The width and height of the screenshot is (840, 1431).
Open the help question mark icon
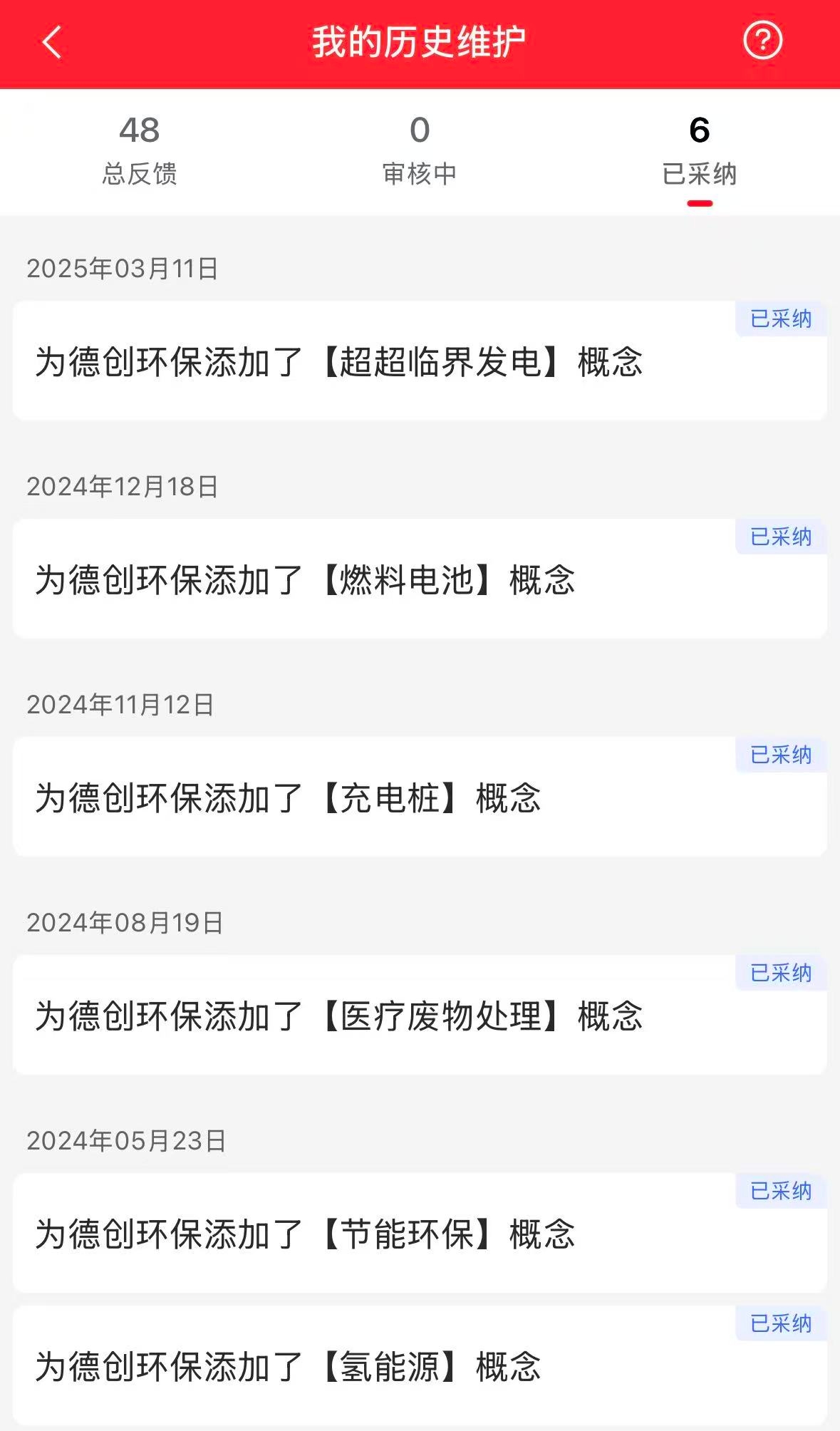point(762,41)
